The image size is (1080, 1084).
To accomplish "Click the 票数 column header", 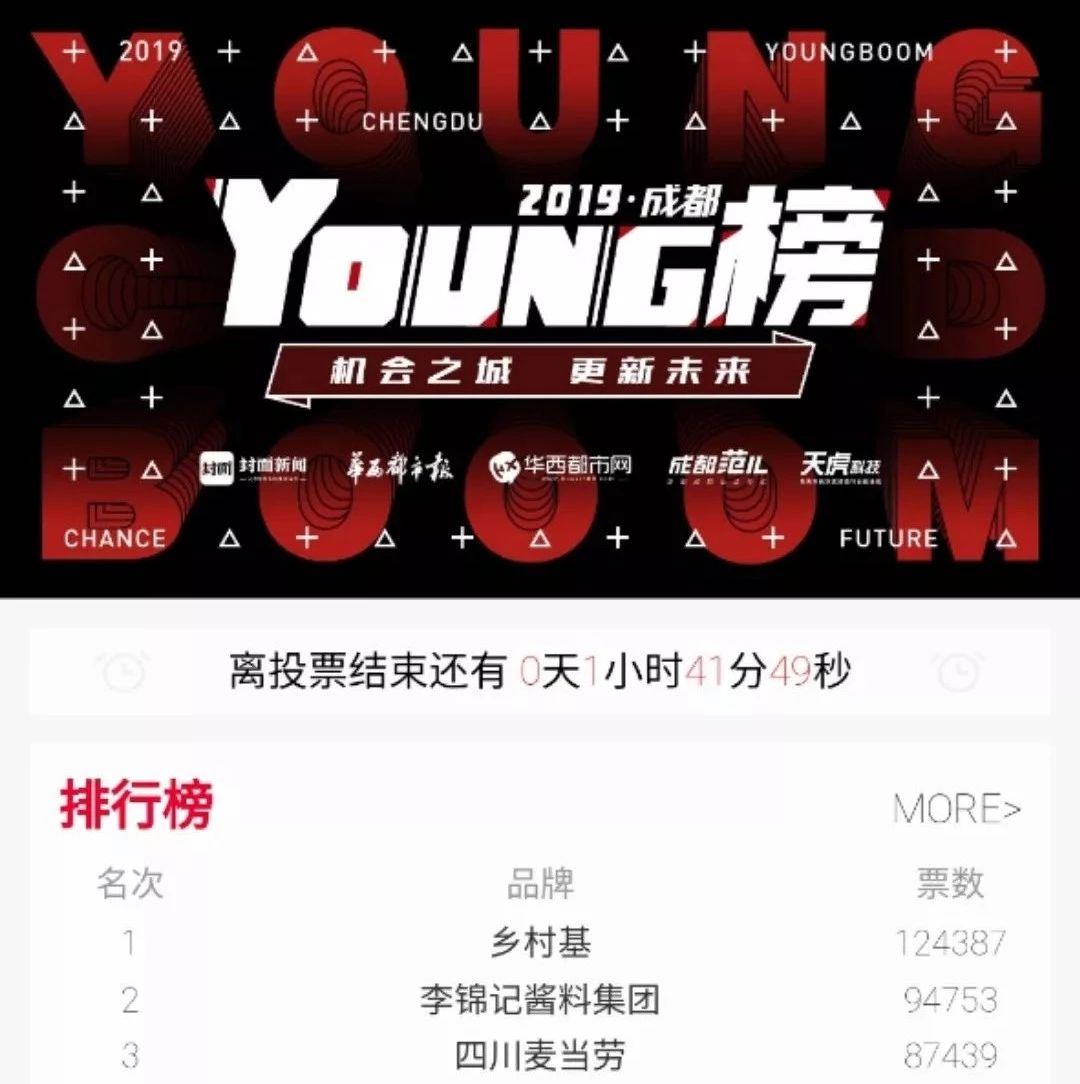I will click(950, 883).
